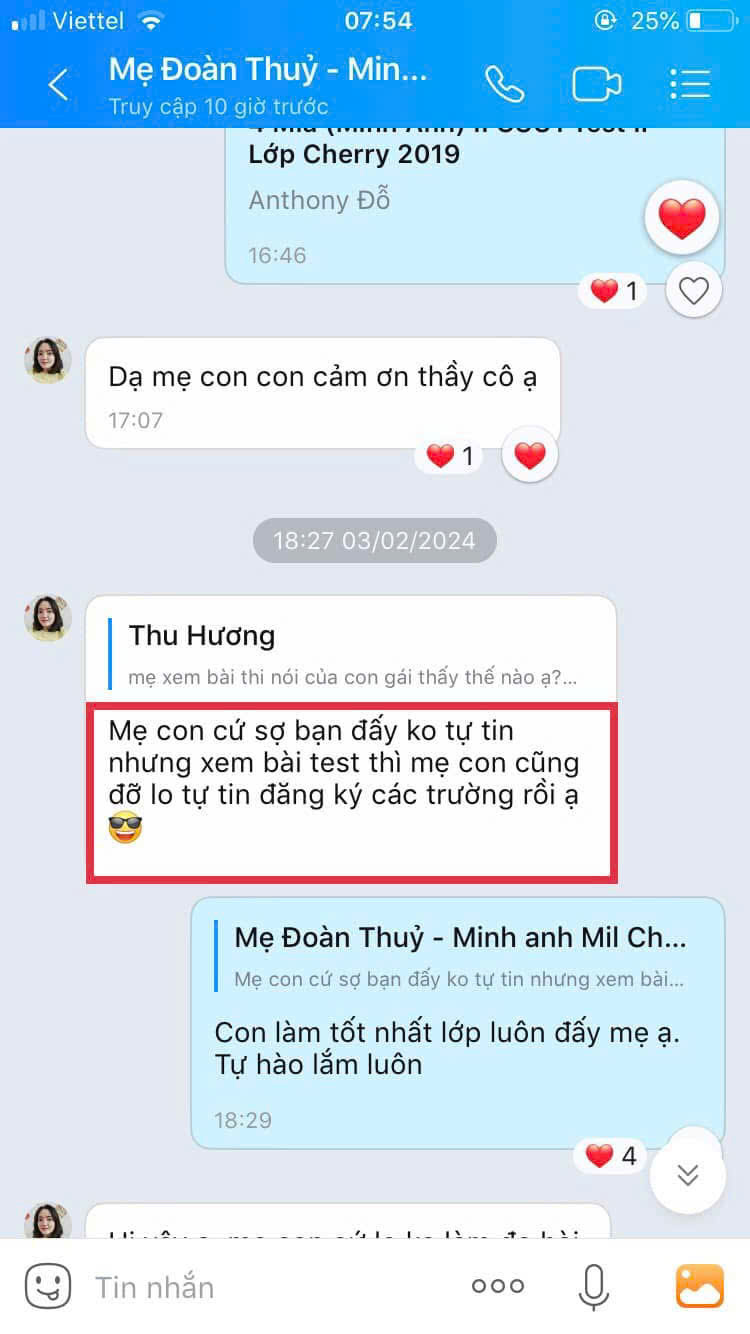This screenshot has height=1334, width=750.
Task: Go back to the chat list
Action: tap(58, 84)
